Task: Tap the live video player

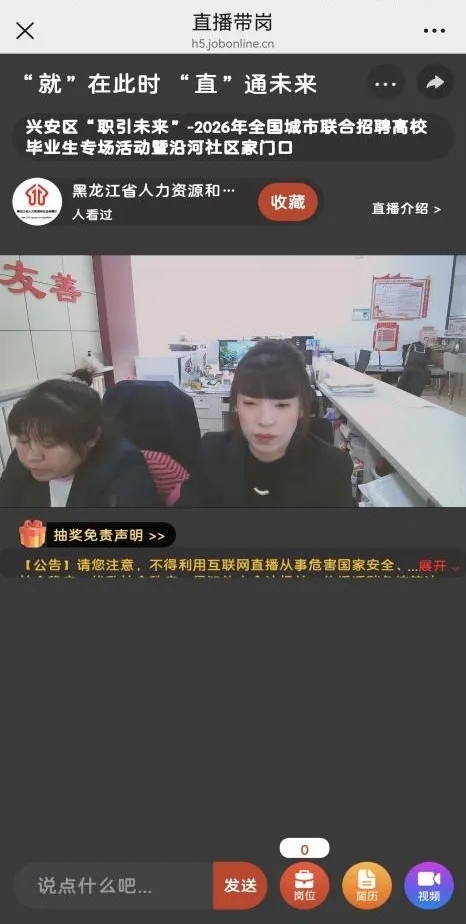Action: 233,381
